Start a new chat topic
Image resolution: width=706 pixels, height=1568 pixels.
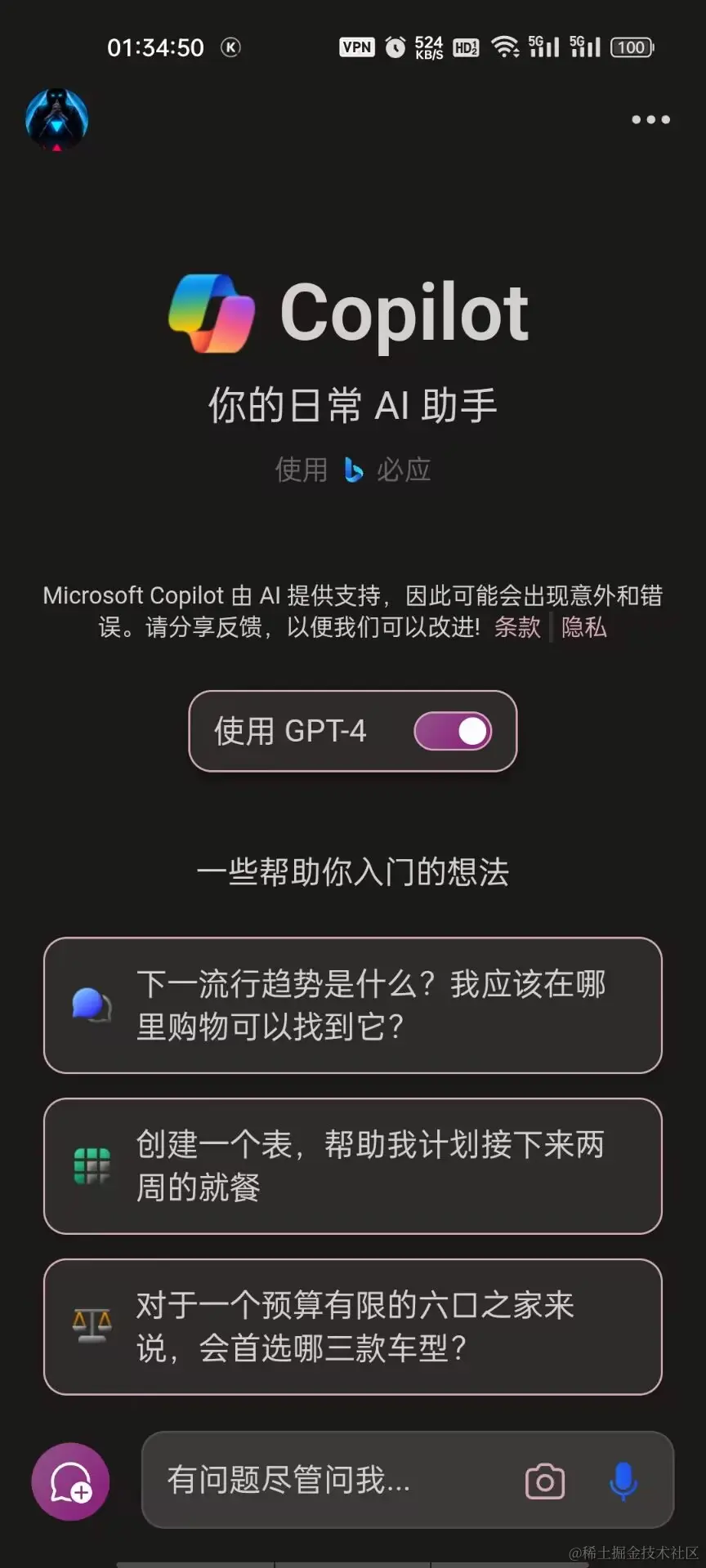coord(70,1481)
